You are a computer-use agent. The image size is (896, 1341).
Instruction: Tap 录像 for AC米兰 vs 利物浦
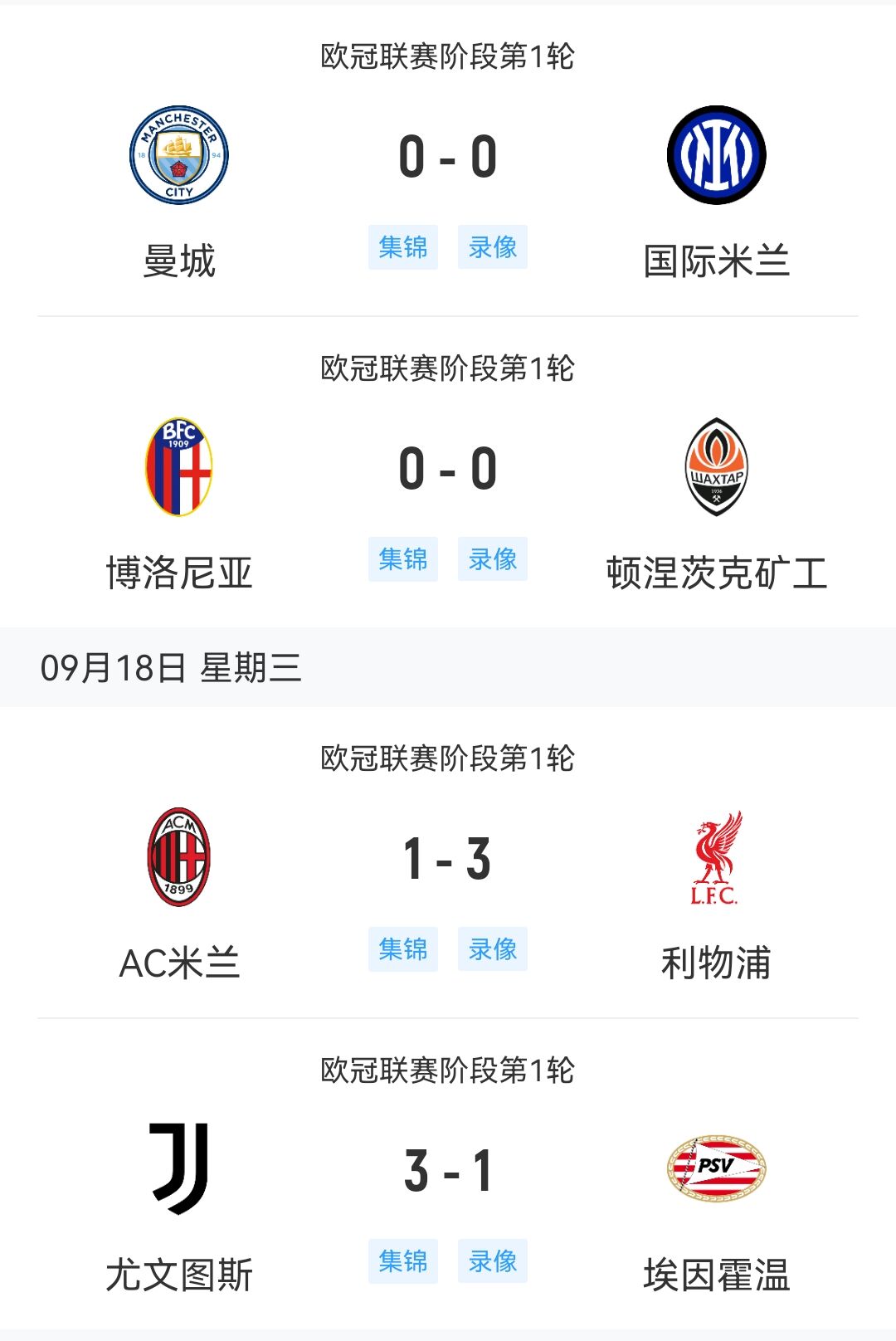pos(493,949)
